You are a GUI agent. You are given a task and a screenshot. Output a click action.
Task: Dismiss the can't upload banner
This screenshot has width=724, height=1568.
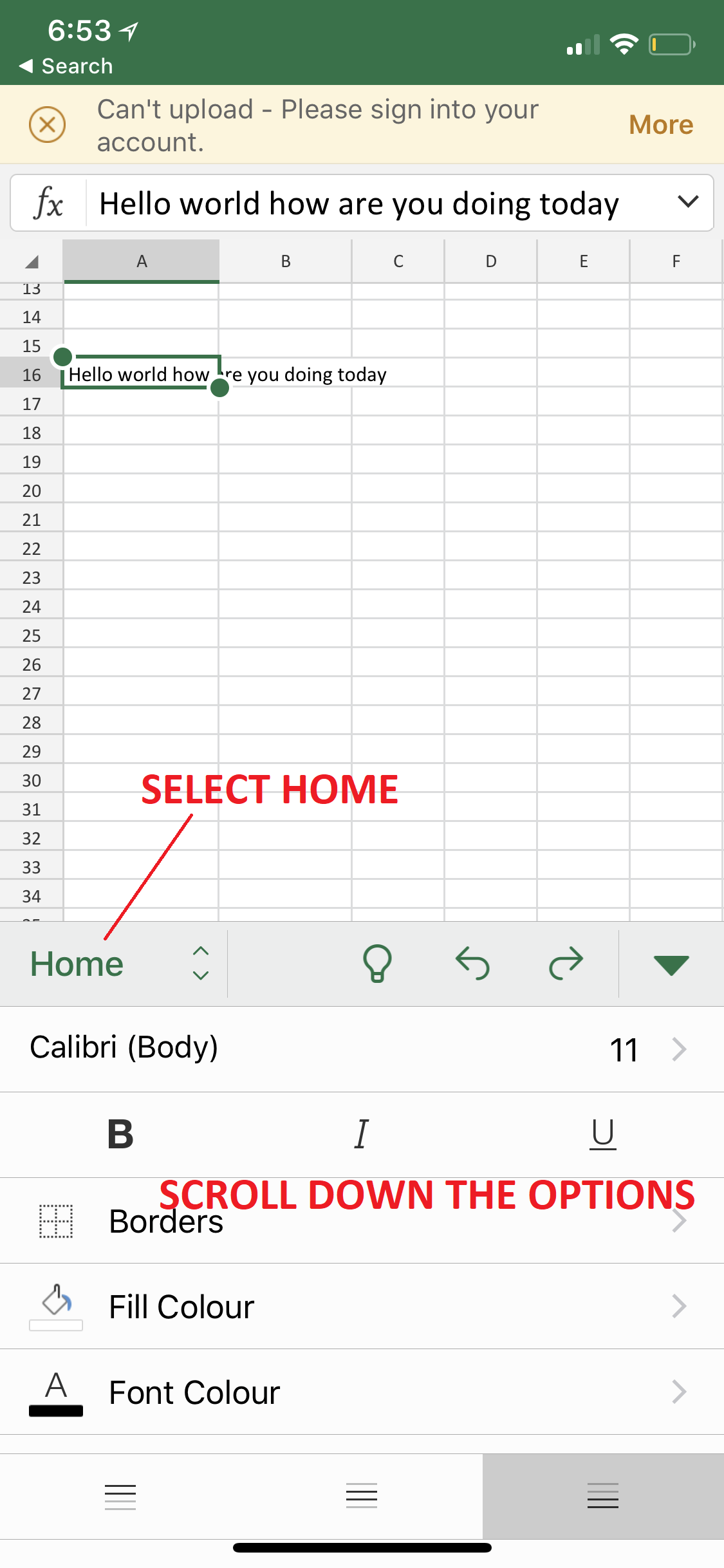(47, 124)
